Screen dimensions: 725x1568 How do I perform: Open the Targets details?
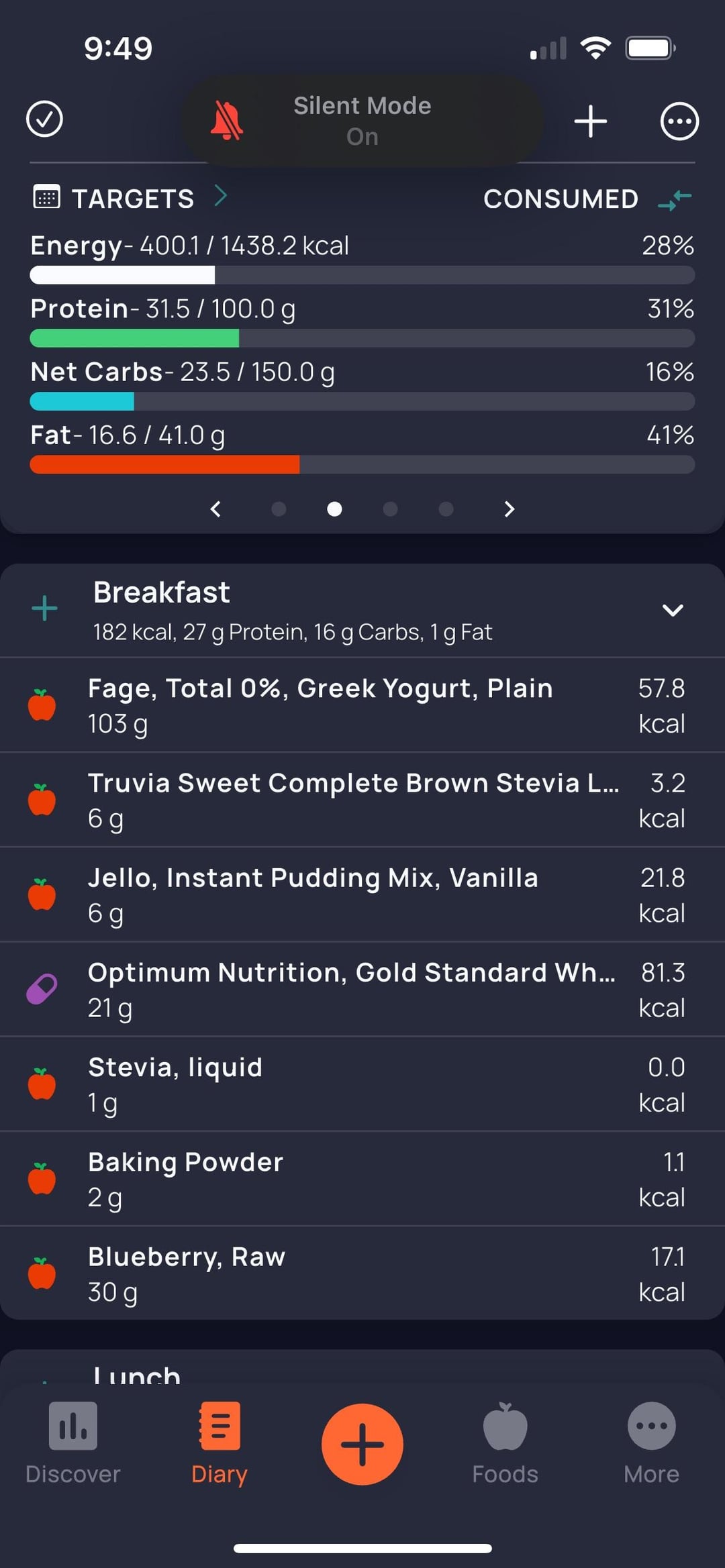131,199
